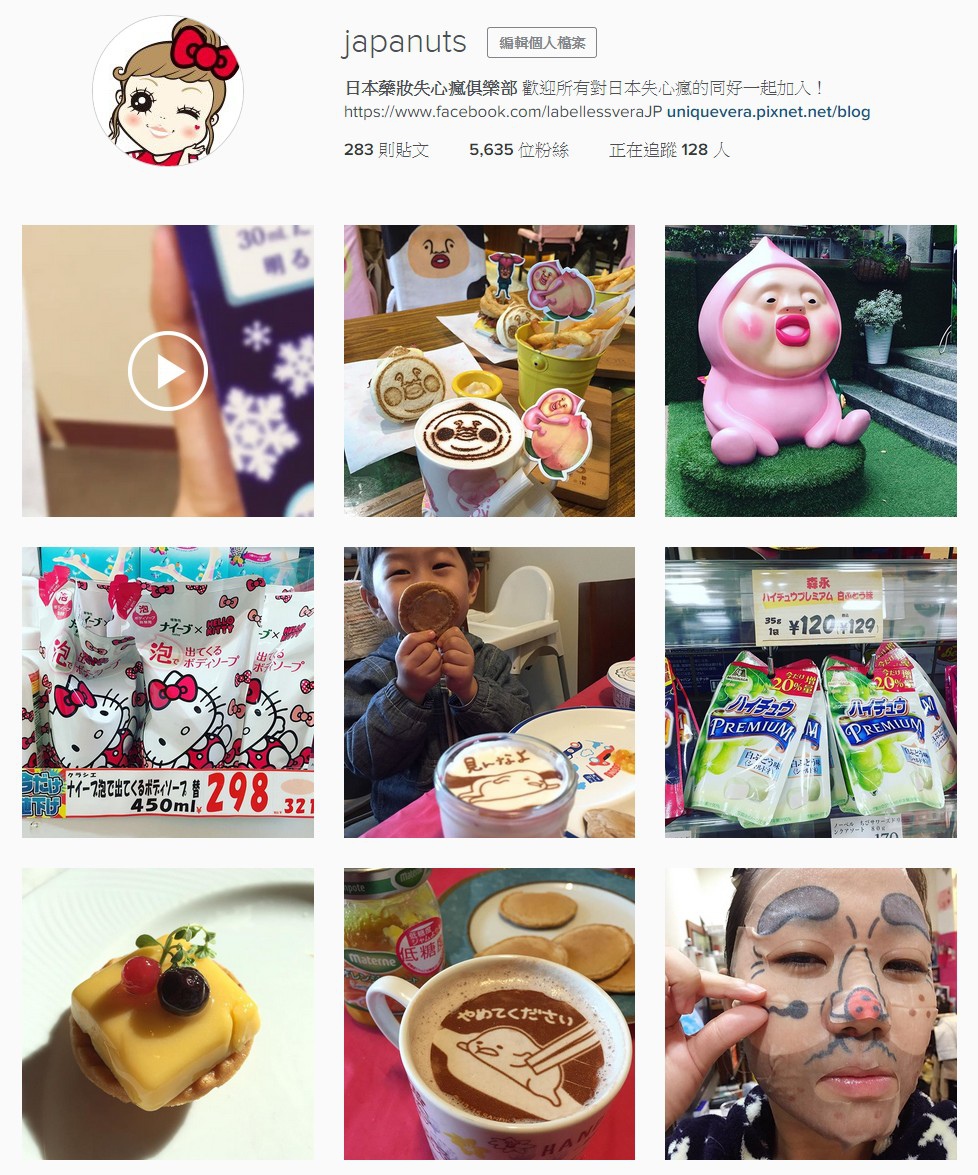Open the face mask selfie post

coord(810,1013)
